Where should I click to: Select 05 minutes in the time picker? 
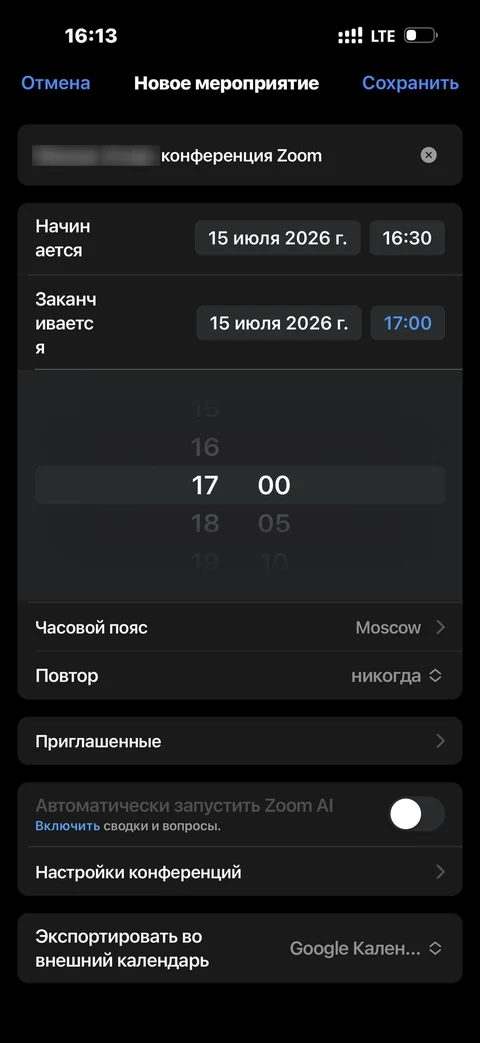pyautogui.click(x=274, y=523)
